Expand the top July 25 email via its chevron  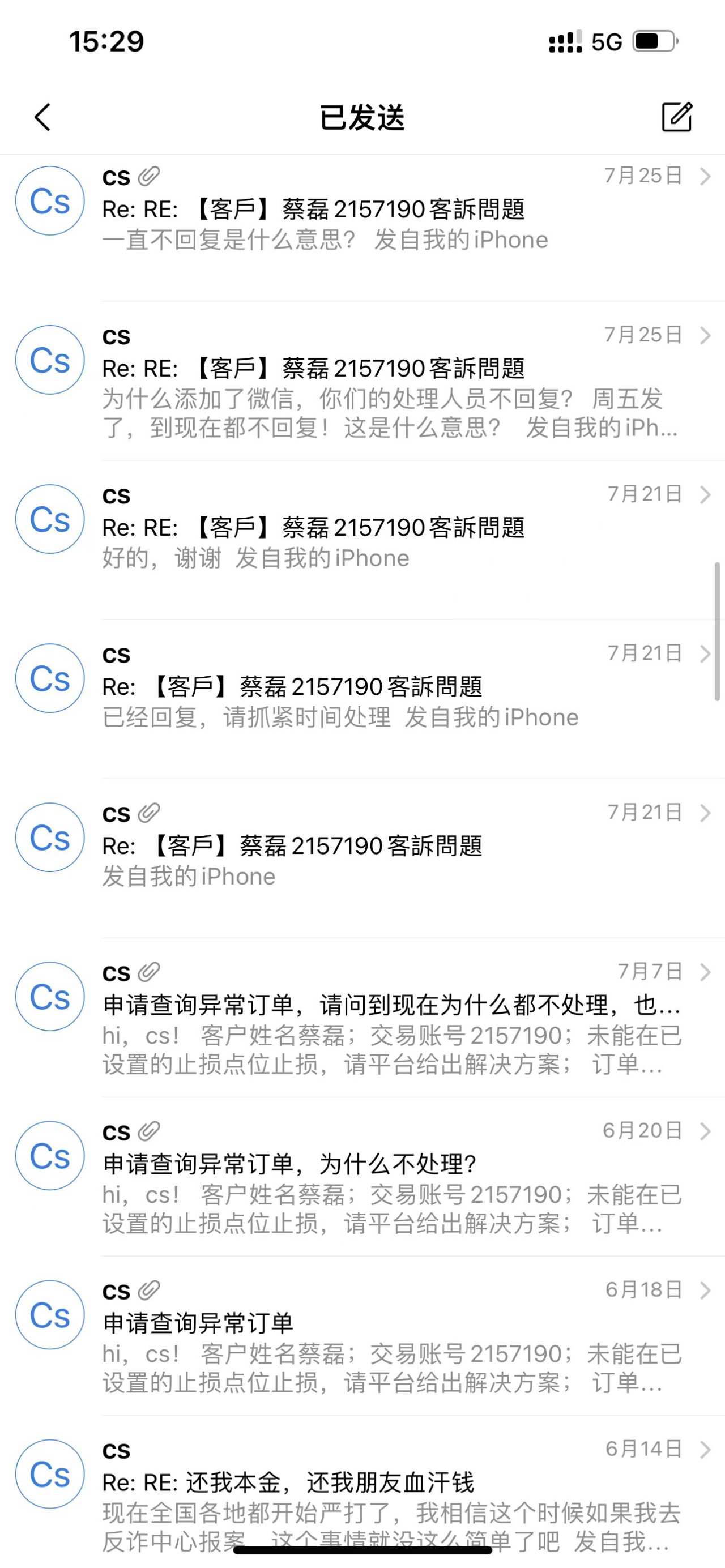point(706,178)
